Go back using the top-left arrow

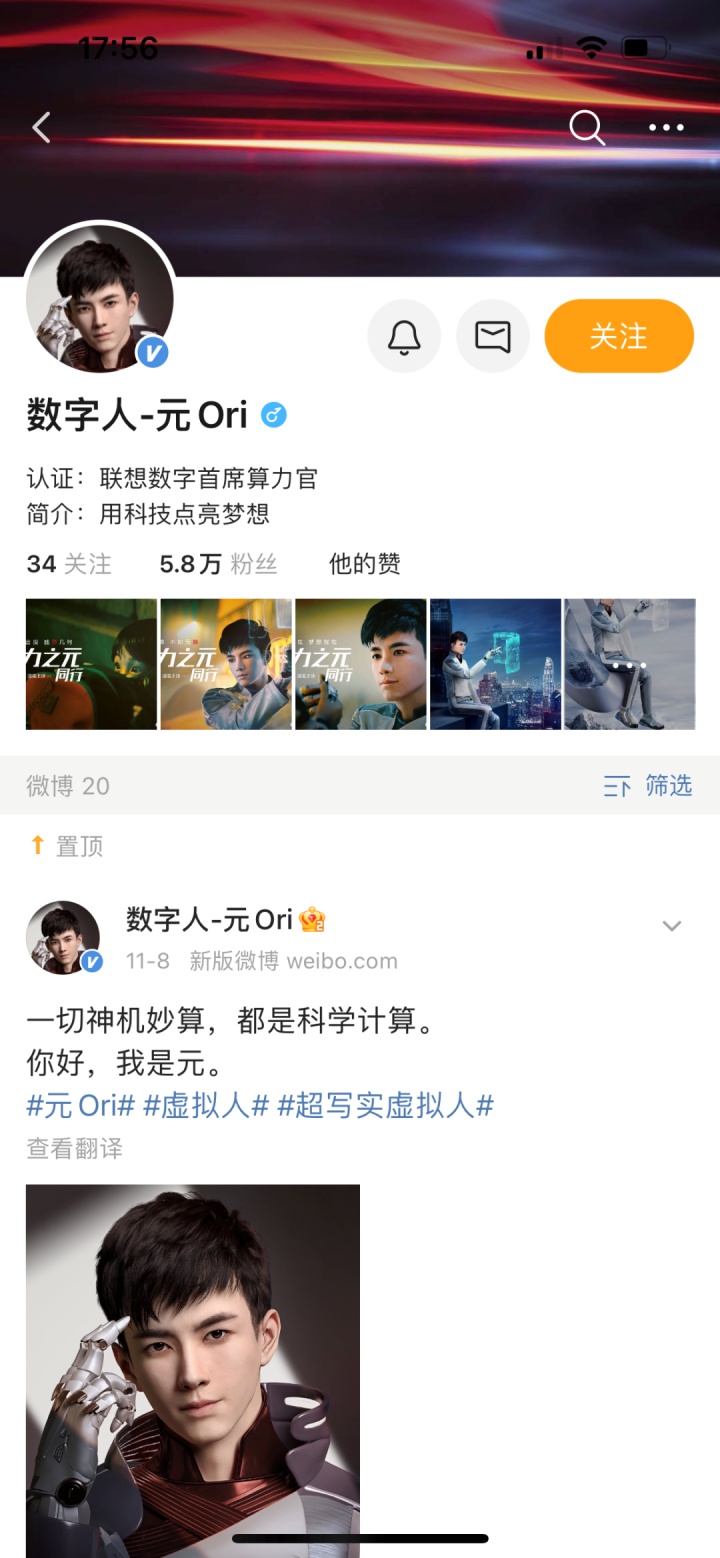pos(41,128)
